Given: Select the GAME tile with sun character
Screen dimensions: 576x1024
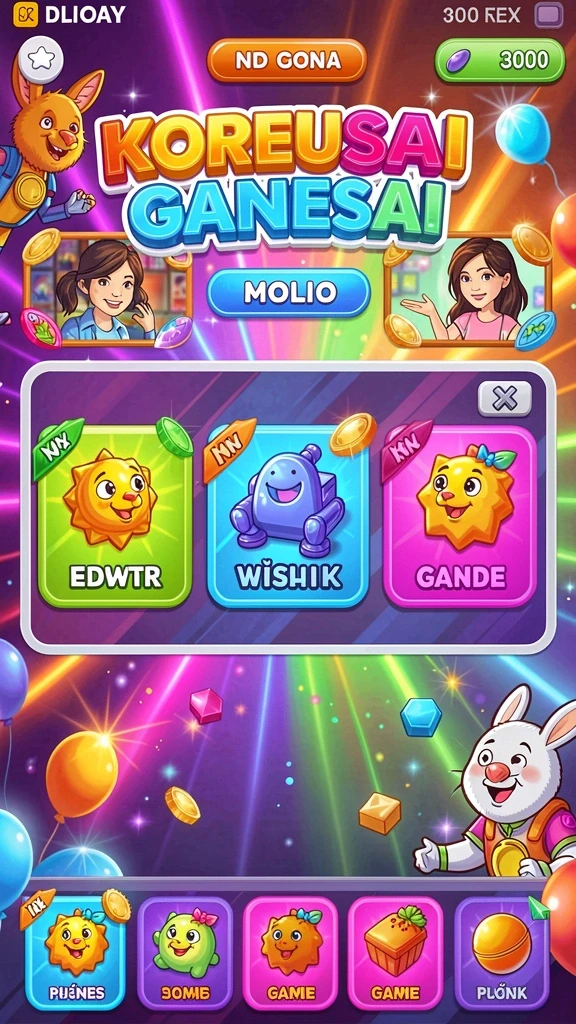Looking at the screenshot, I should tap(291, 953).
